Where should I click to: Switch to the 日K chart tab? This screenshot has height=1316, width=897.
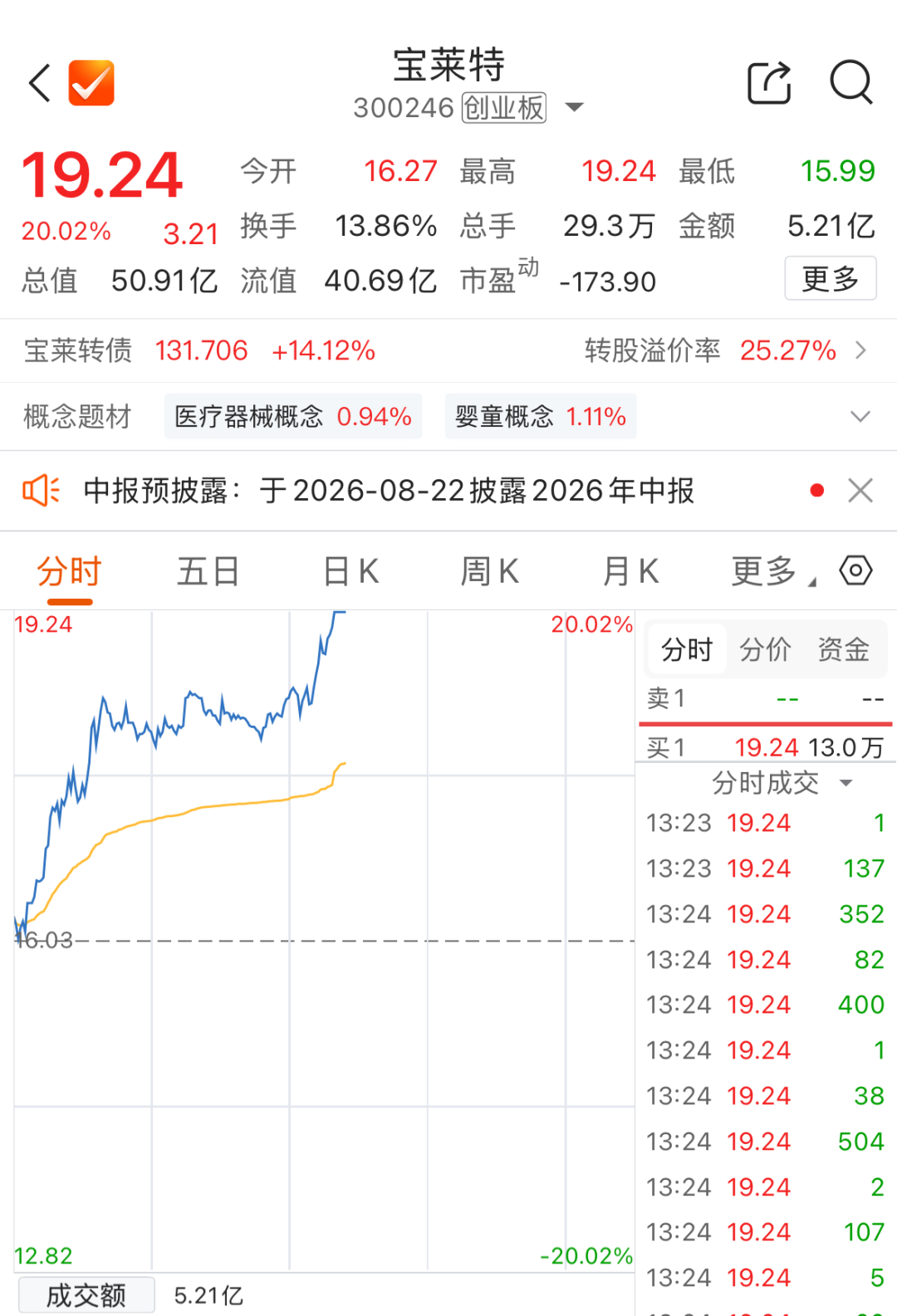[351, 571]
